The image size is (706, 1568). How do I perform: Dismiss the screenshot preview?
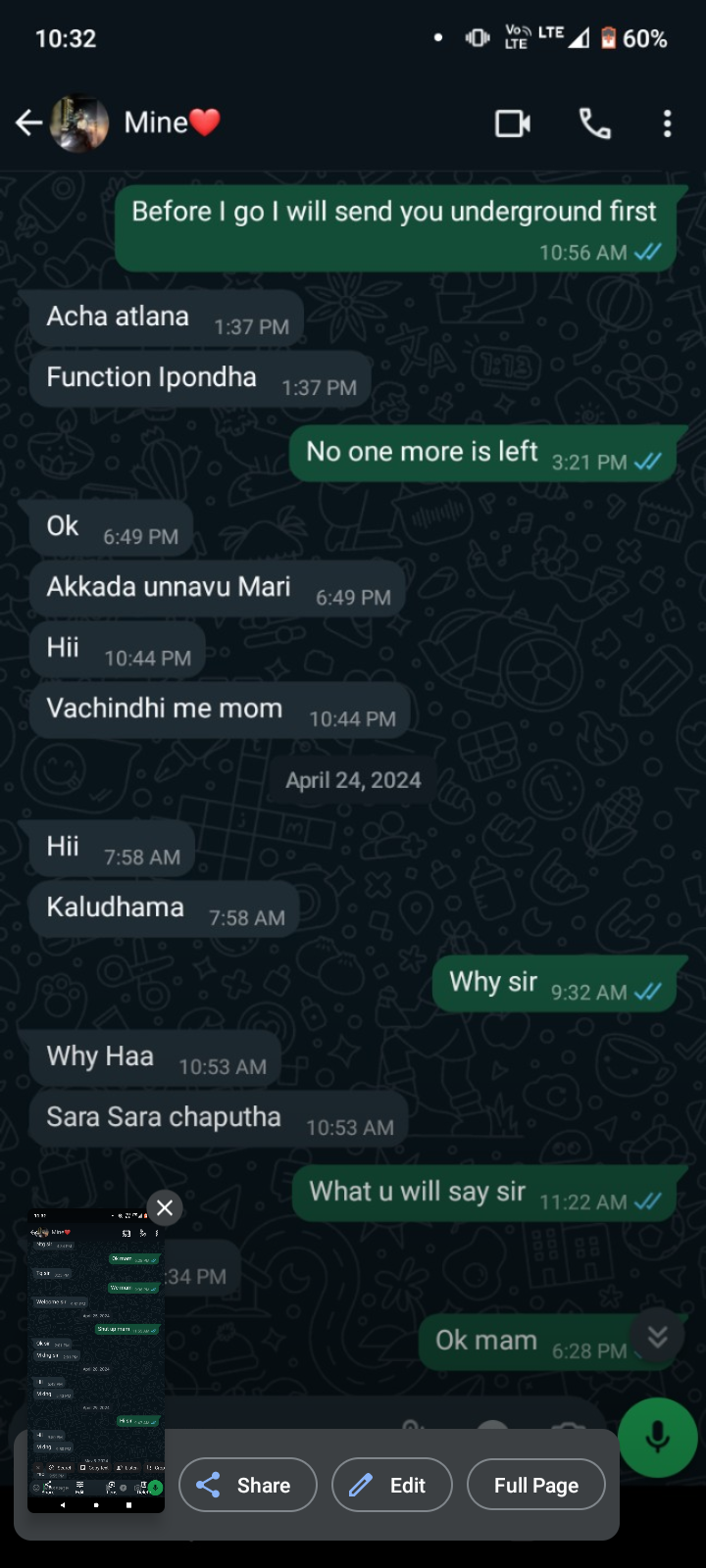[x=165, y=1208]
